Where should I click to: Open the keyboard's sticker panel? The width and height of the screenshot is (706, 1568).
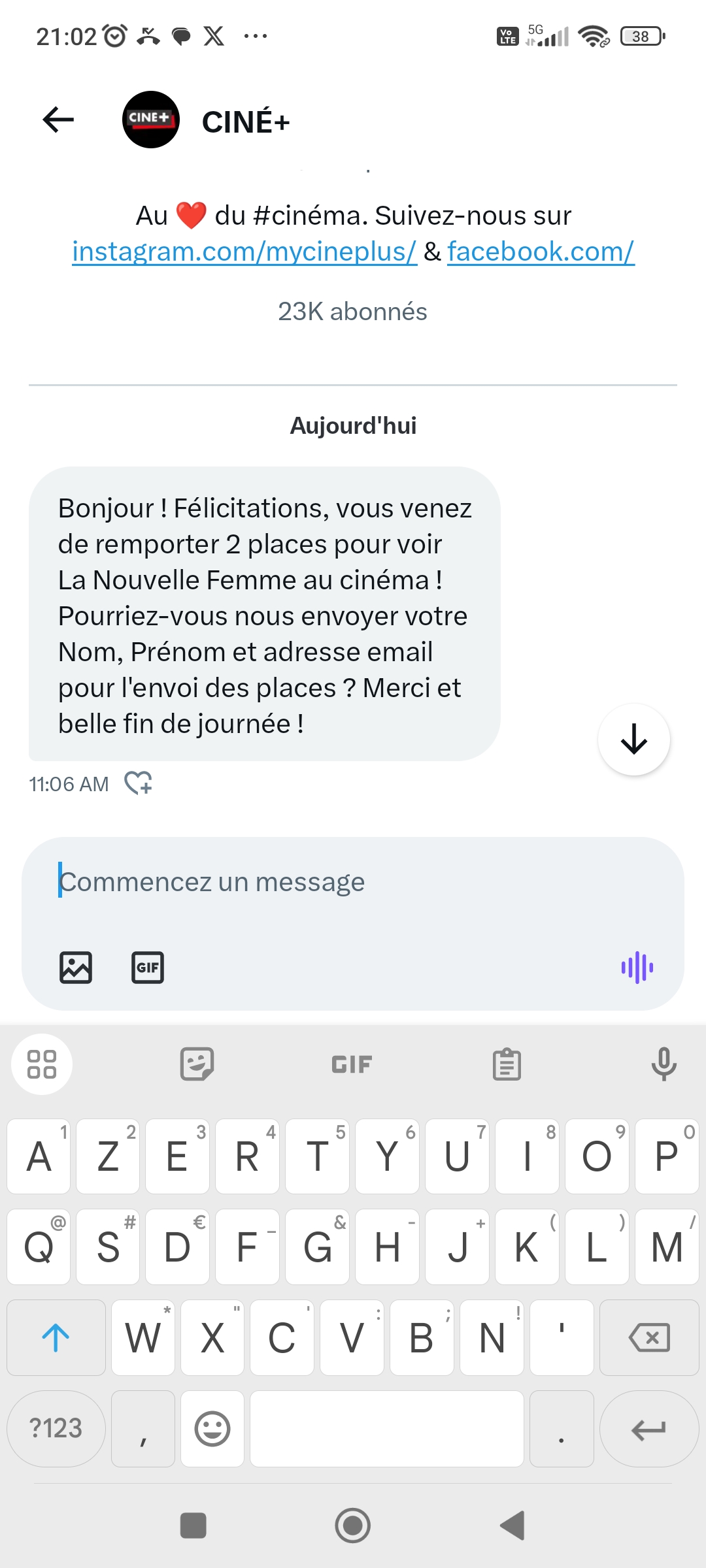(197, 1064)
